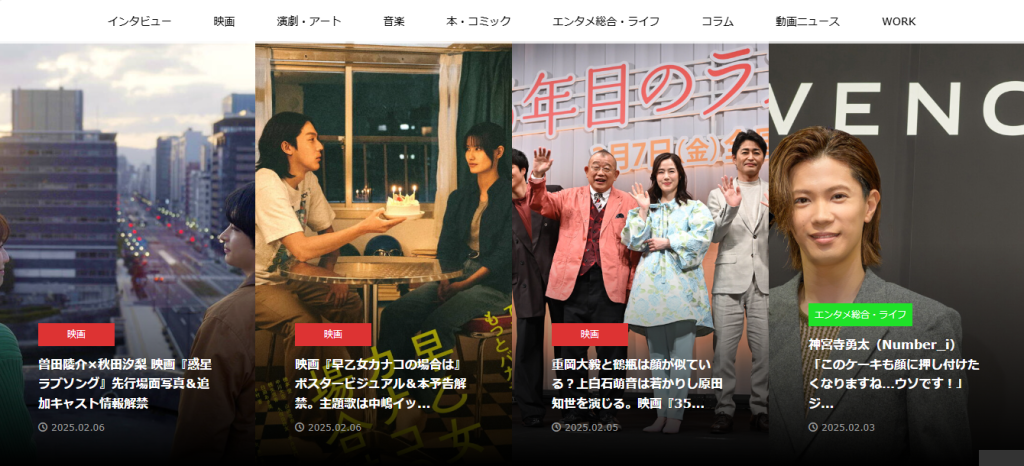Image resolution: width=1024 pixels, height=466 pixels.
Task: Go to the 音楽 category
Action: pos(393,21)
